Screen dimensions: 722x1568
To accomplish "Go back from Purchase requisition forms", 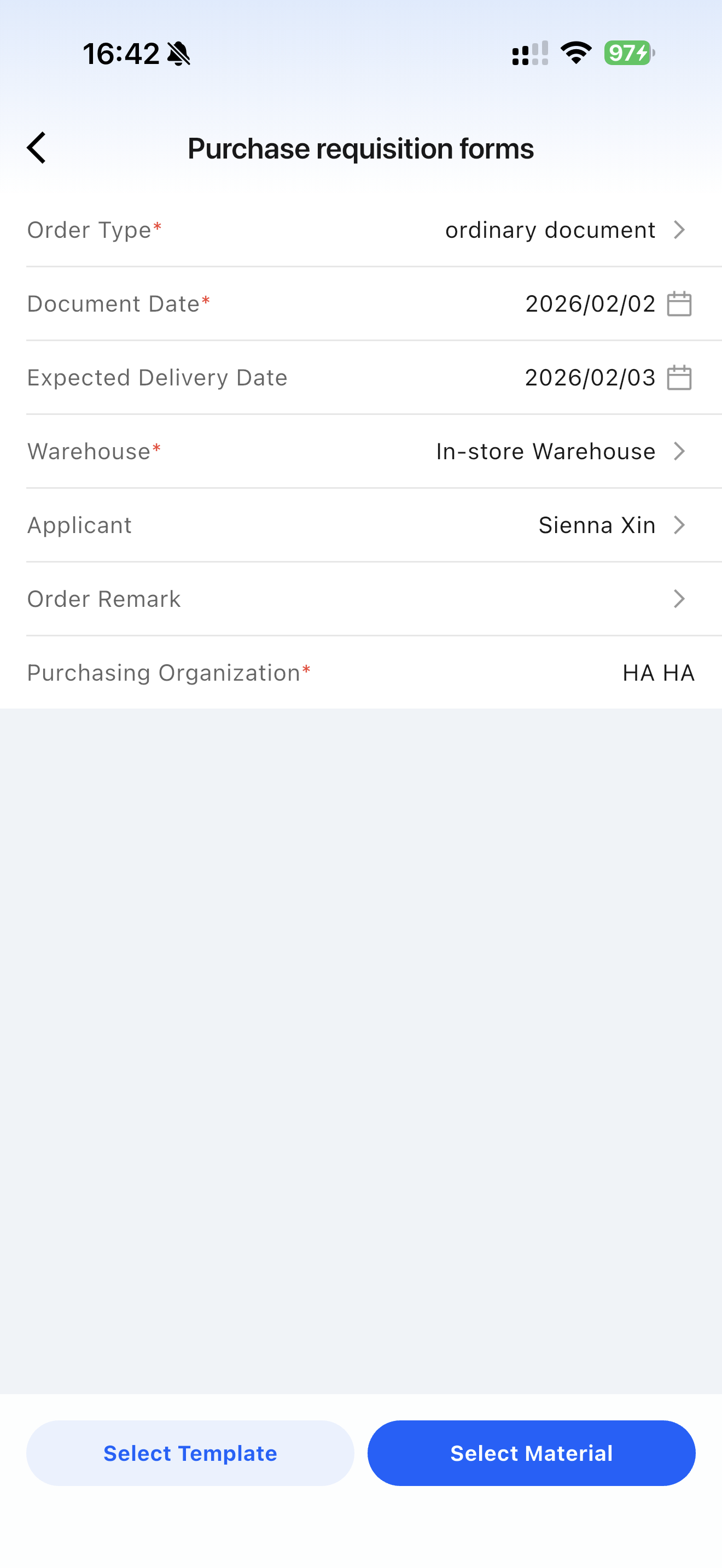I will coord(37,148).
